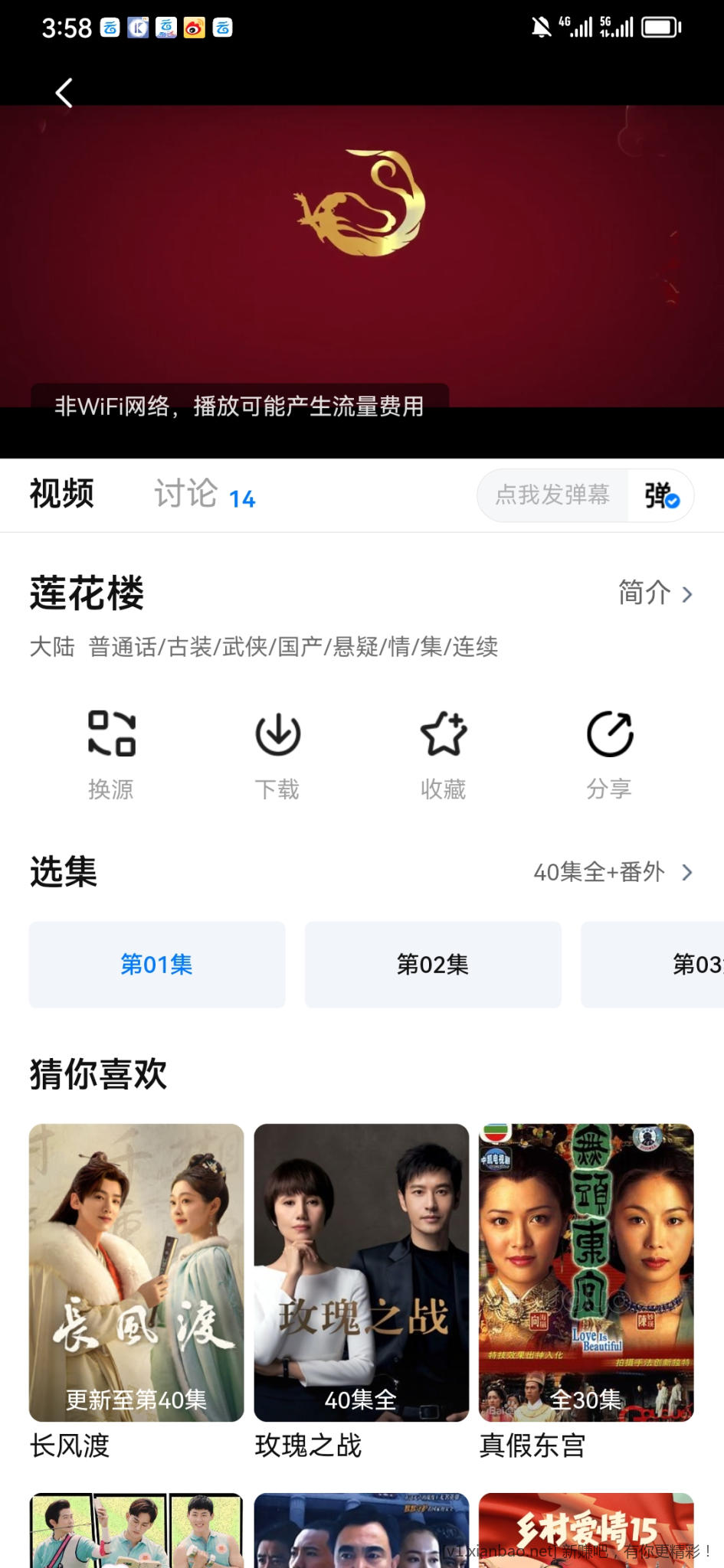The height and width of the screenshot is (1568, 724).
Task: Open the 简介 details for 莲花楼
Action: [x=655, y=593]
